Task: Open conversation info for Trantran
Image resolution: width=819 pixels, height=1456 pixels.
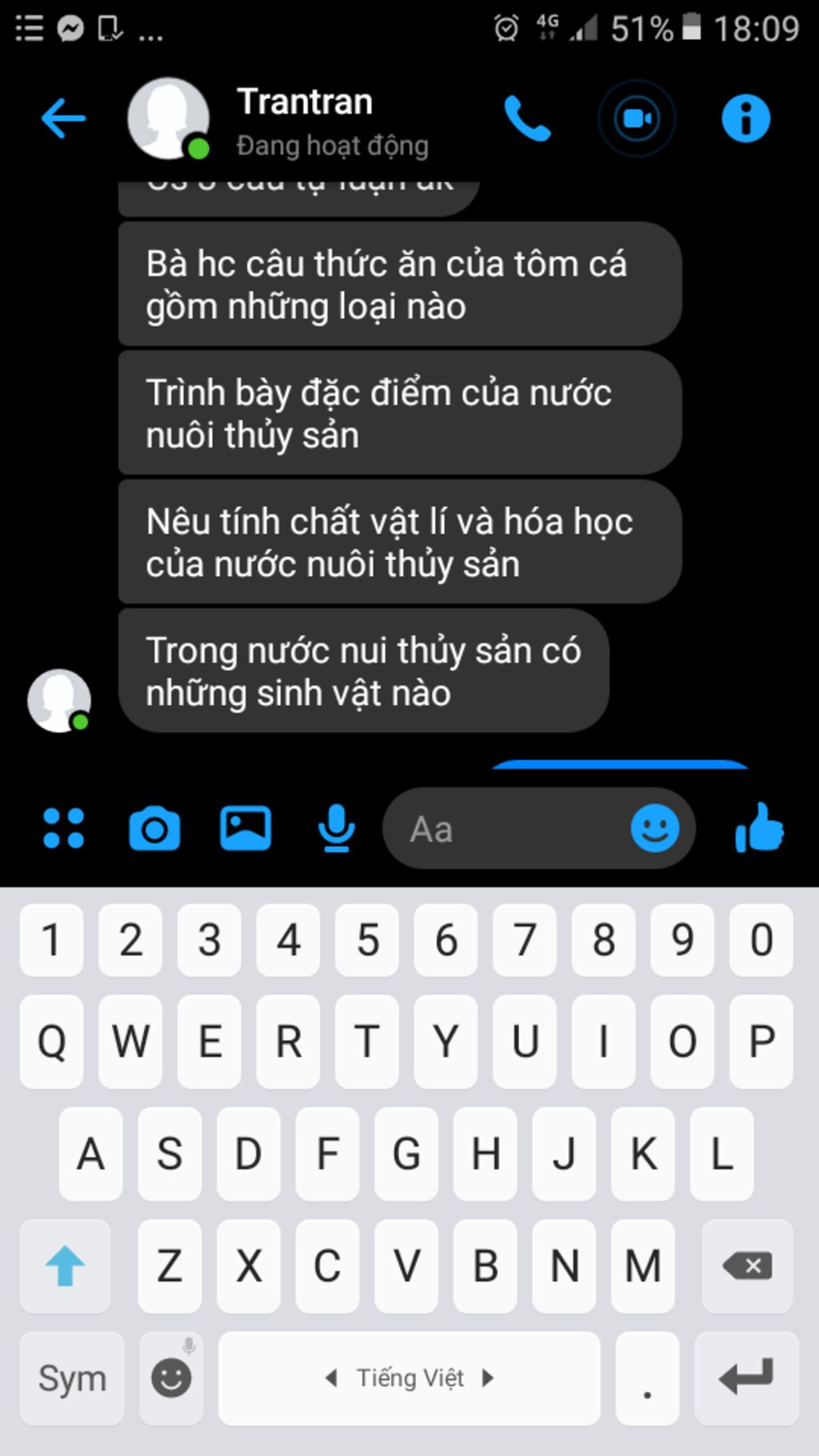Action: pos(745,118)
